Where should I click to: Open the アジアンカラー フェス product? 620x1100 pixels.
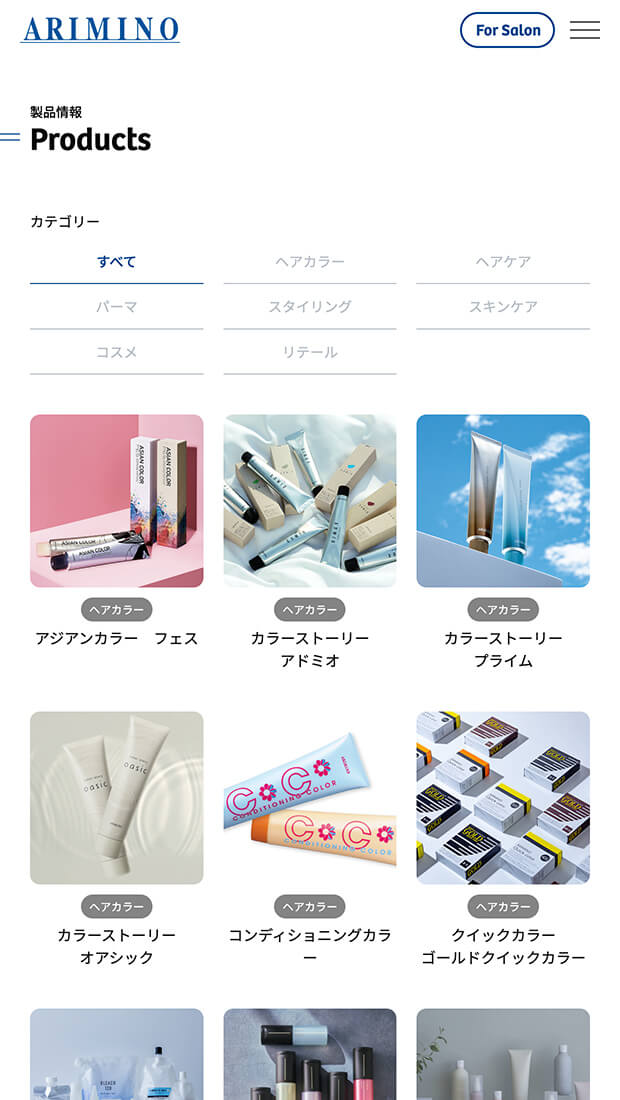(x=116, y=501)
